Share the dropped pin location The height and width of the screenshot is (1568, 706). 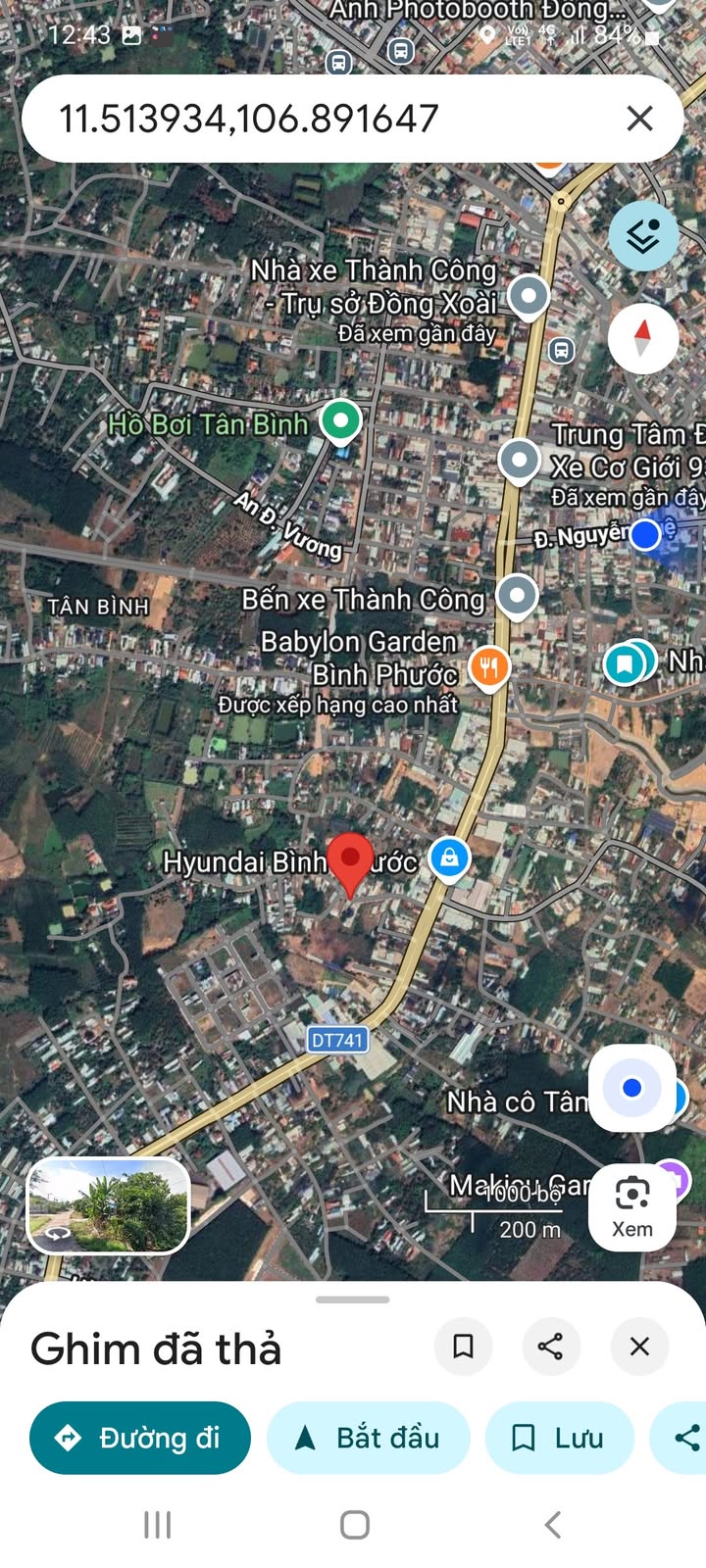point(551,1347)
